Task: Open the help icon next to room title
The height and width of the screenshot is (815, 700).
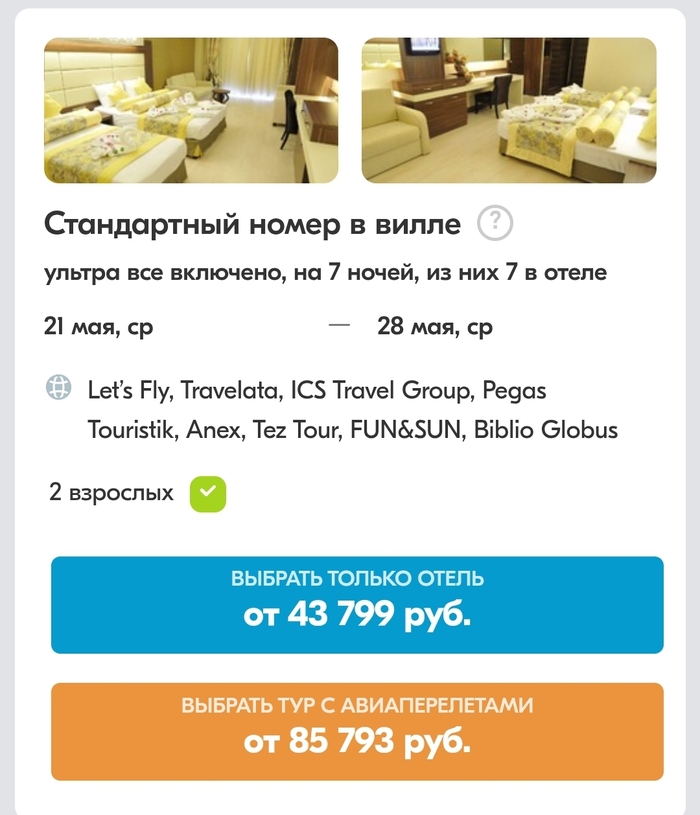Action: (494, 224)
